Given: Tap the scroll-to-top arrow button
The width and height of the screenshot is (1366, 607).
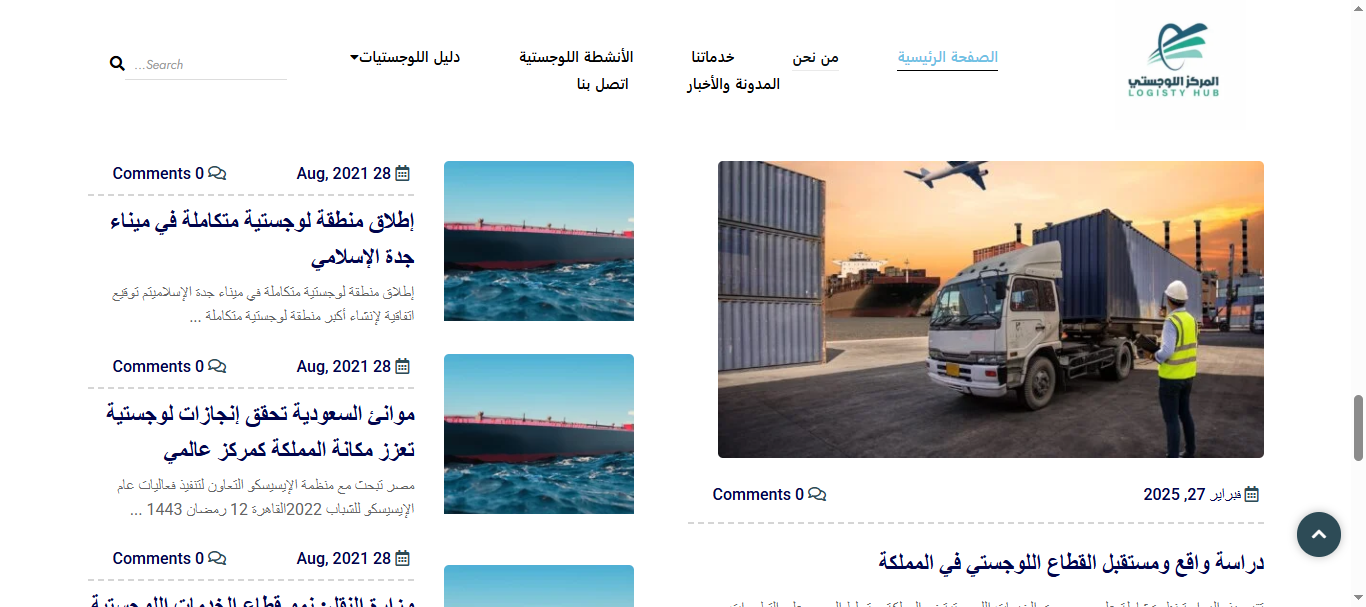Looking at the screenshot, I should point(1318,535).
